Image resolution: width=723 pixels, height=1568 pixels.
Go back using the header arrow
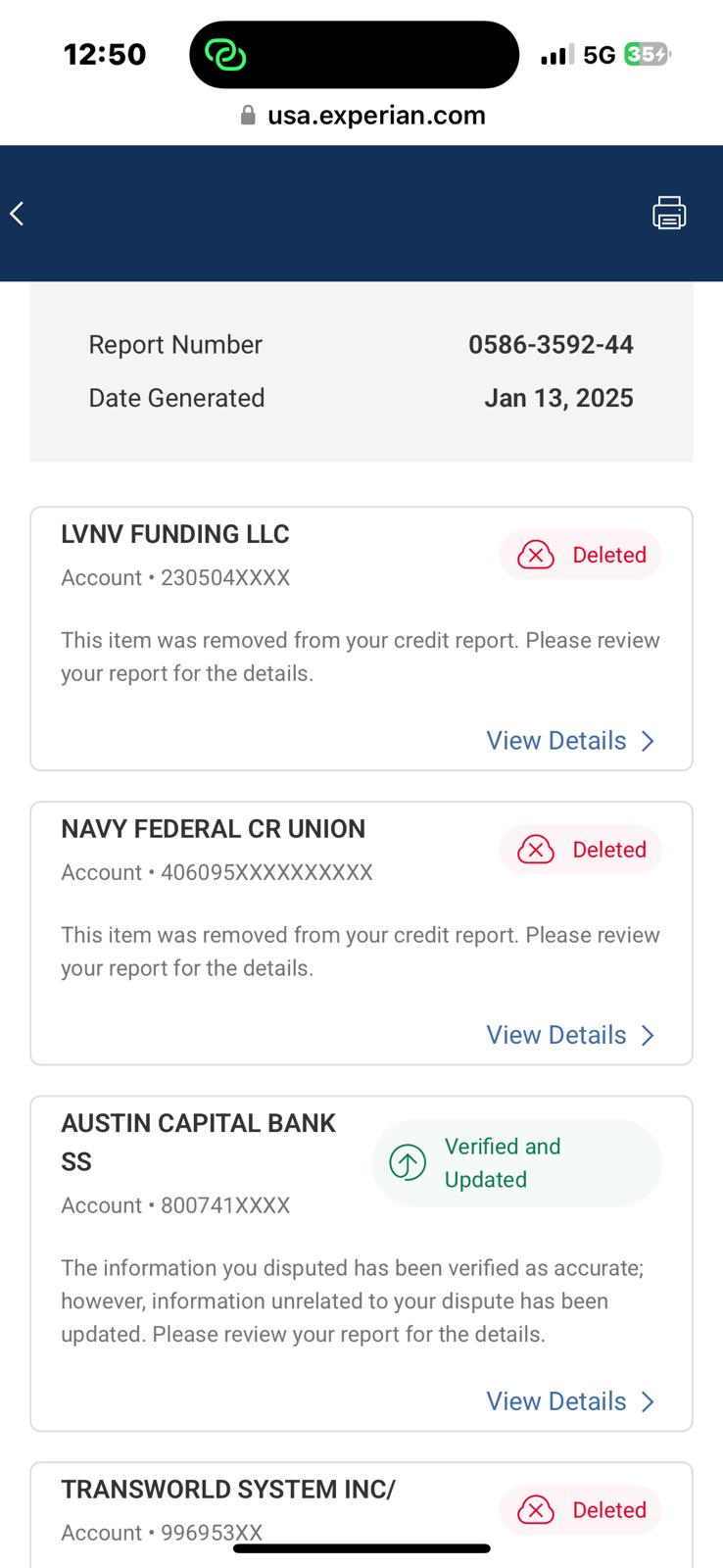point(17,214)
